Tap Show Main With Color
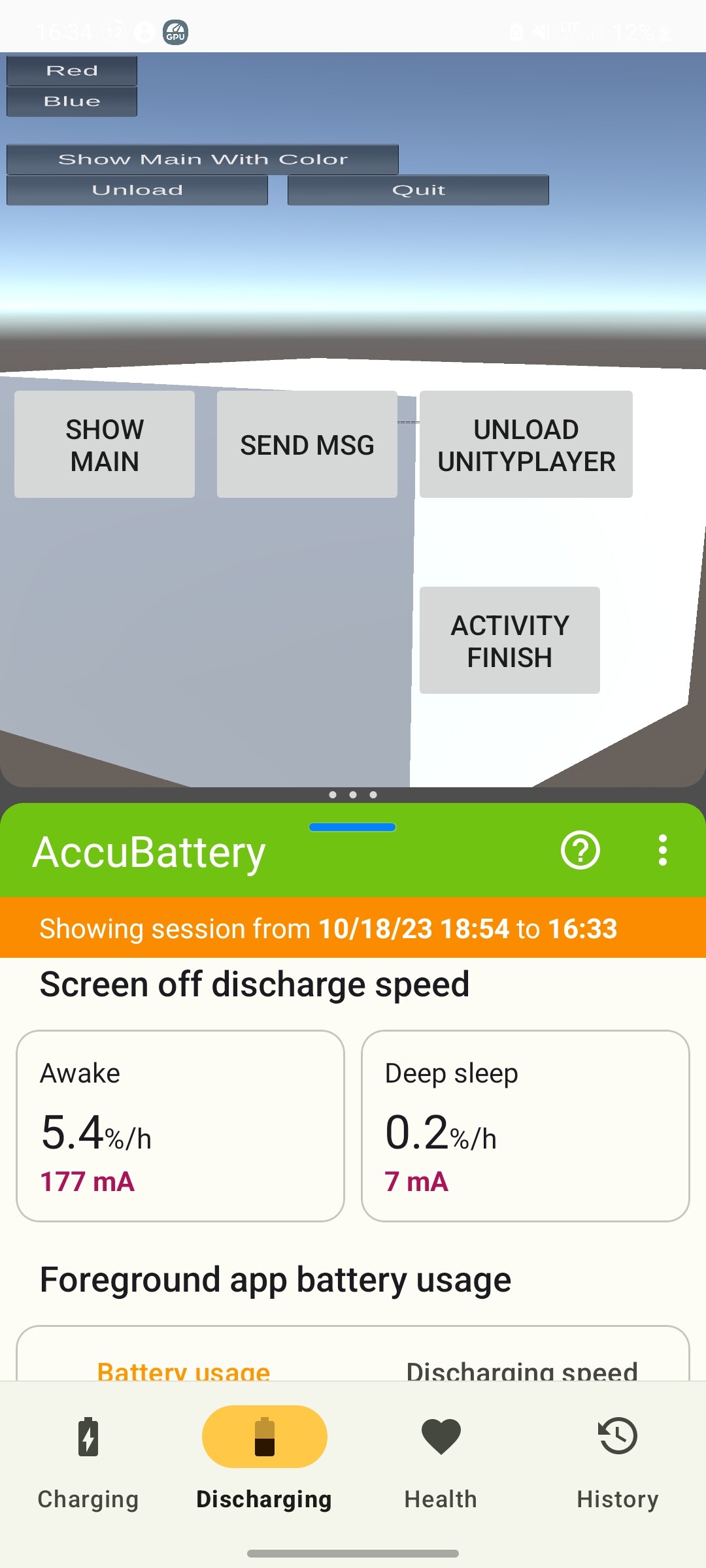Viewport: 706px width, 1568px height. pos(203,159)
